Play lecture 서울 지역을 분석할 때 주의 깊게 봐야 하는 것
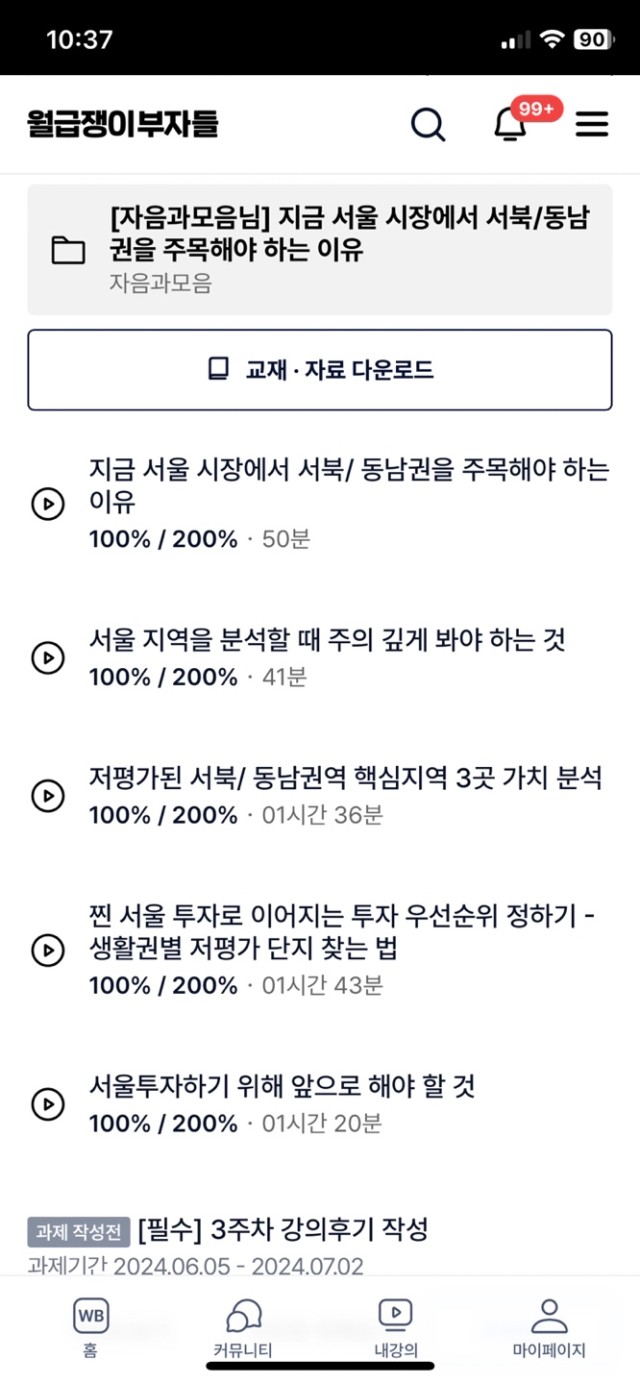The width and height of the screenshot is (640, 1384). click(320, 658)
